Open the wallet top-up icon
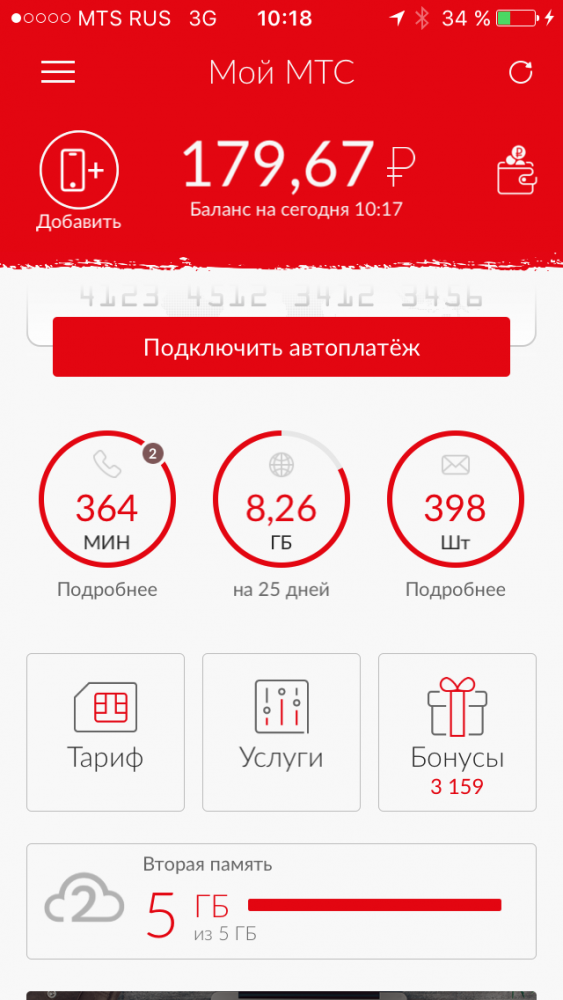This screenshot has width=563, height=1000. tap(517, 170)
